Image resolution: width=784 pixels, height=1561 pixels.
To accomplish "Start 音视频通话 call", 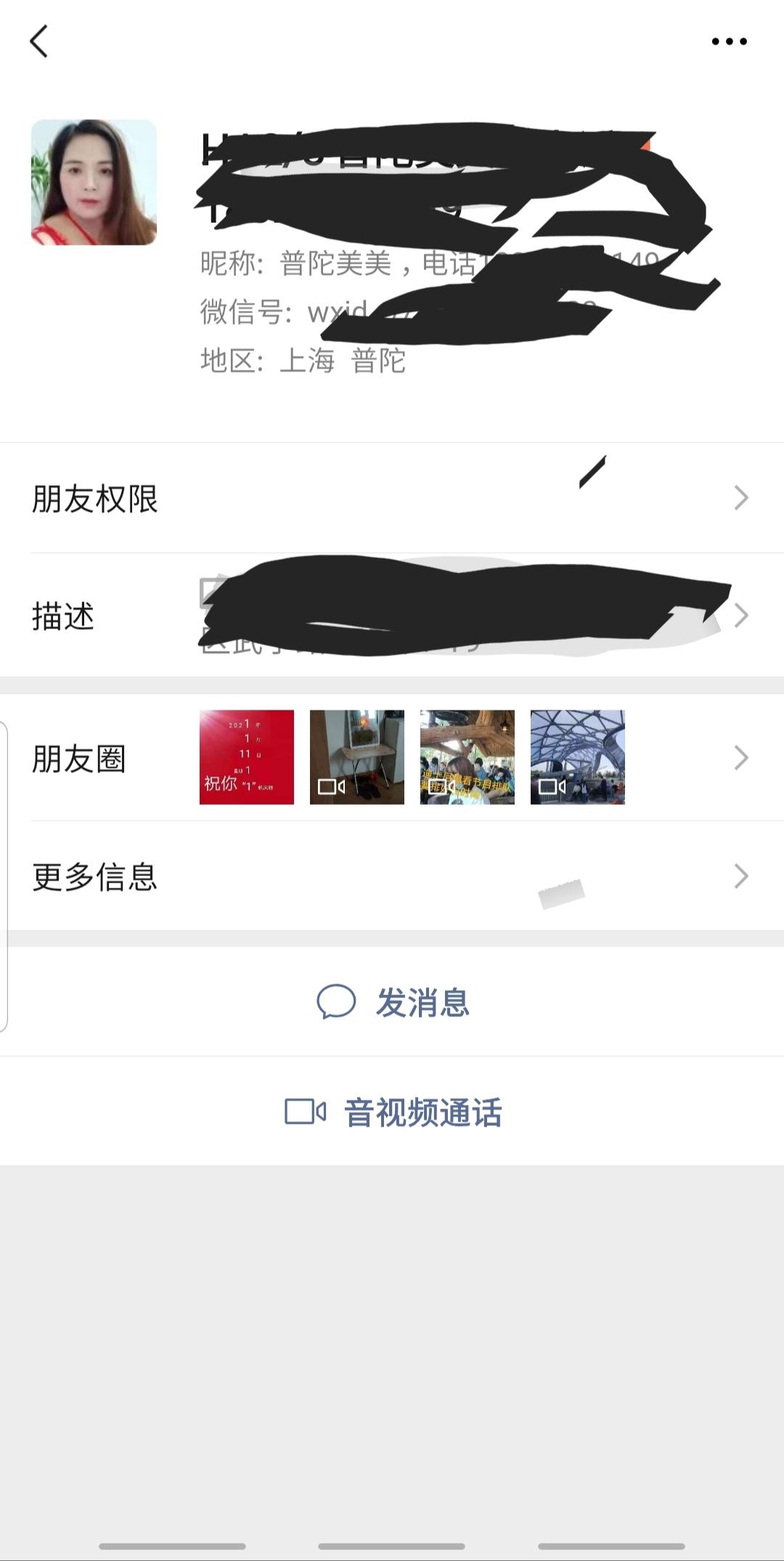I will pos(393,1112).
